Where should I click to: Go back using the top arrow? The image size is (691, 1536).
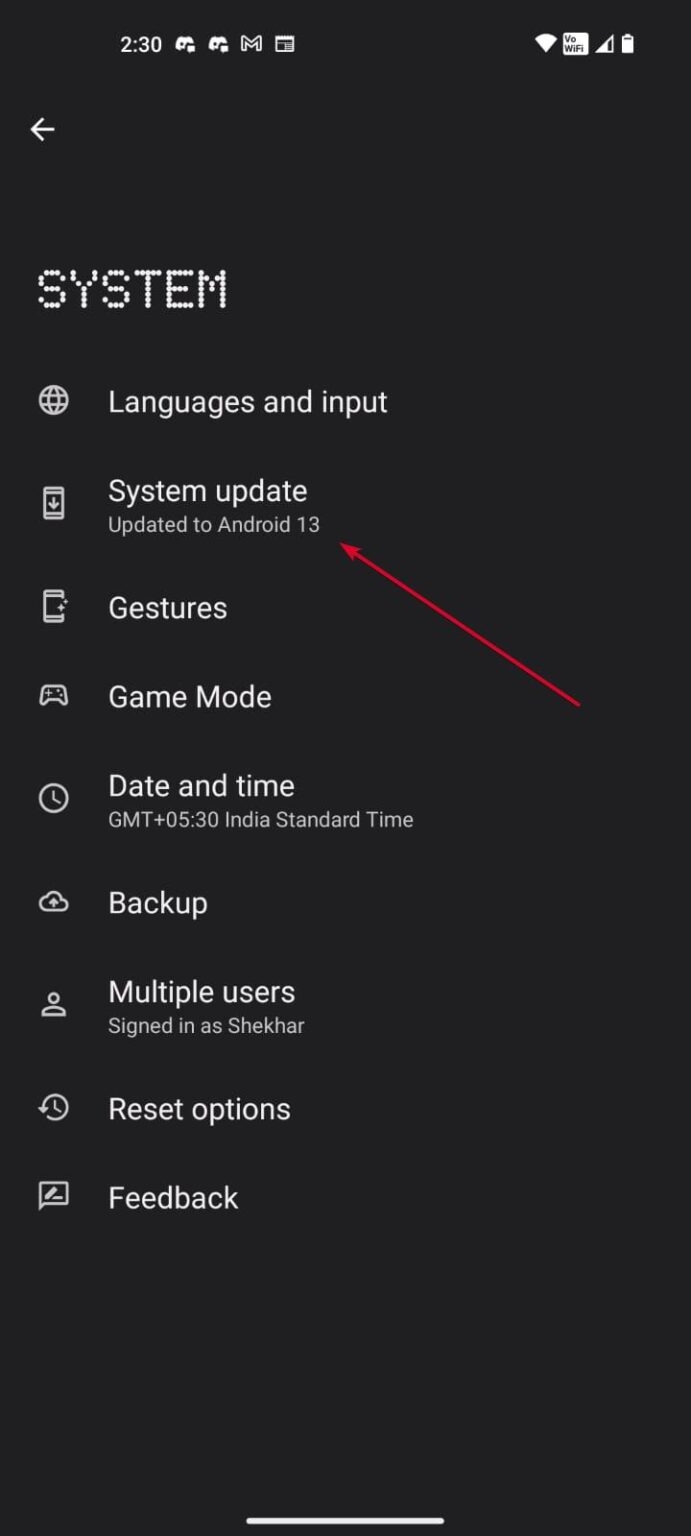(x=42, y=129)
